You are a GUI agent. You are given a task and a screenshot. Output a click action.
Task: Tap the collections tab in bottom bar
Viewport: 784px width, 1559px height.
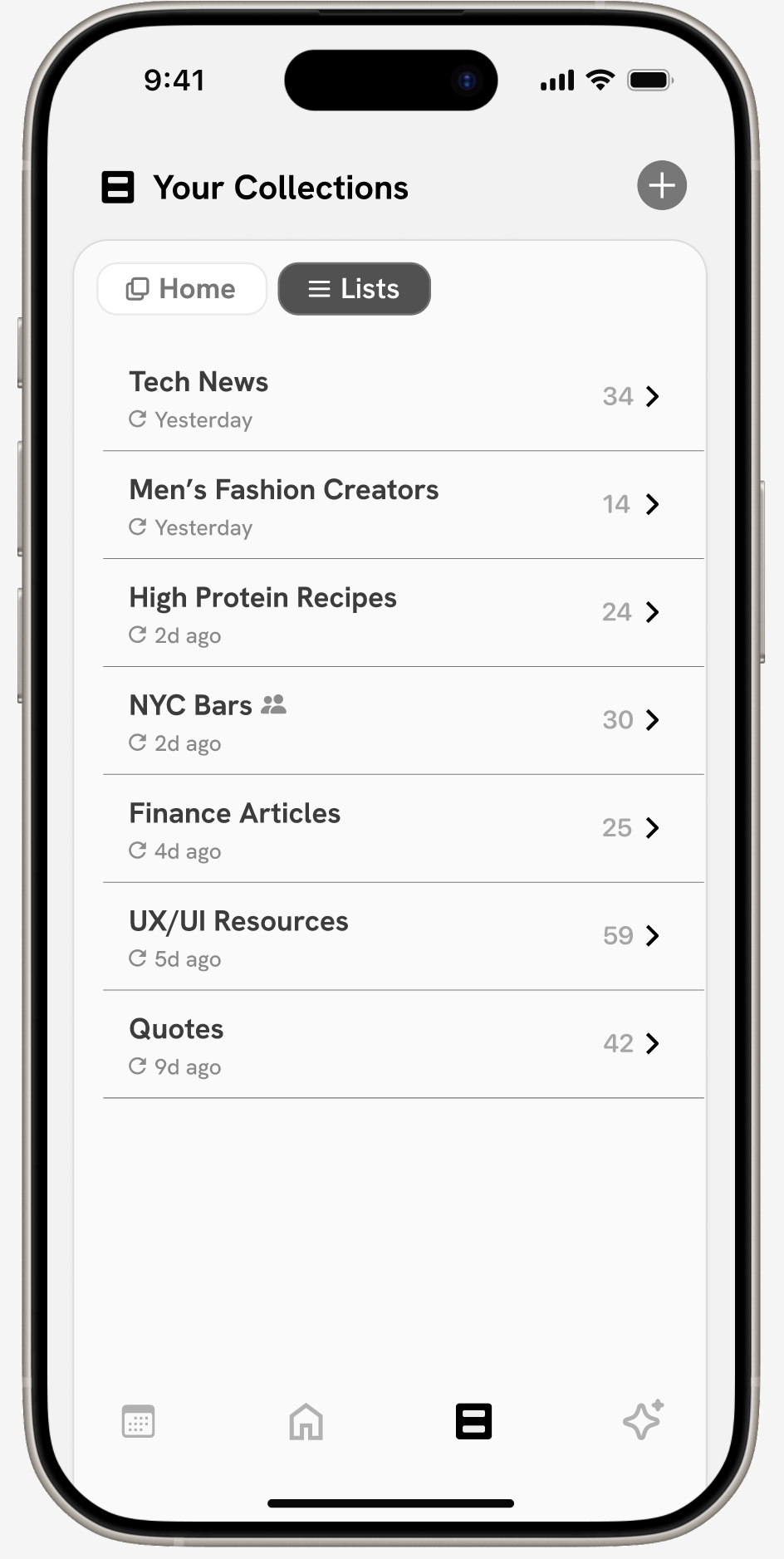coord(473,1421)
